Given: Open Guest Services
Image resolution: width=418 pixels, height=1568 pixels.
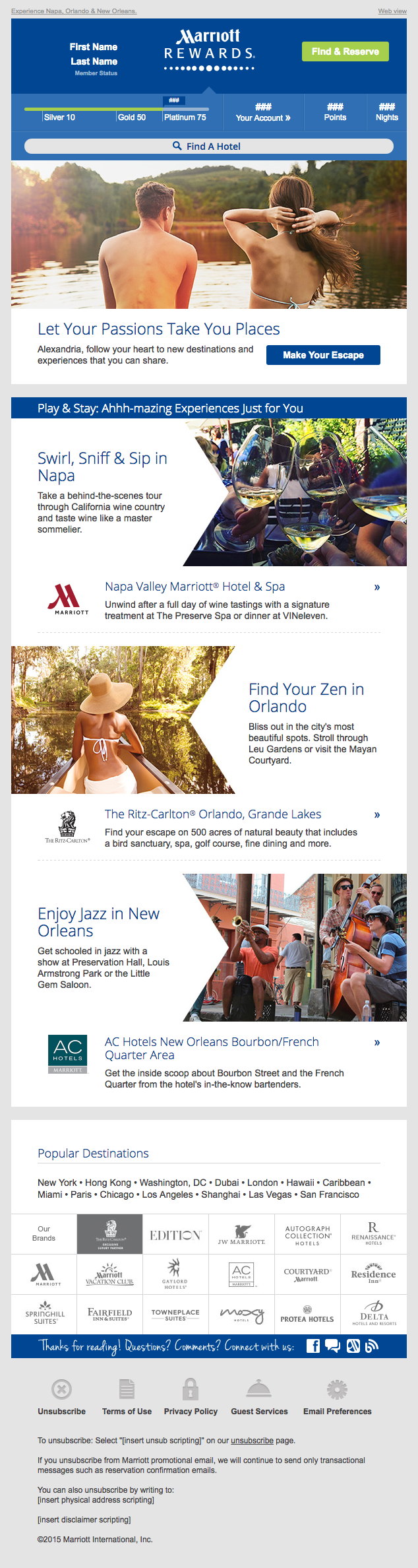Looking at the screenshot, I should click(x=259, y=1412).
